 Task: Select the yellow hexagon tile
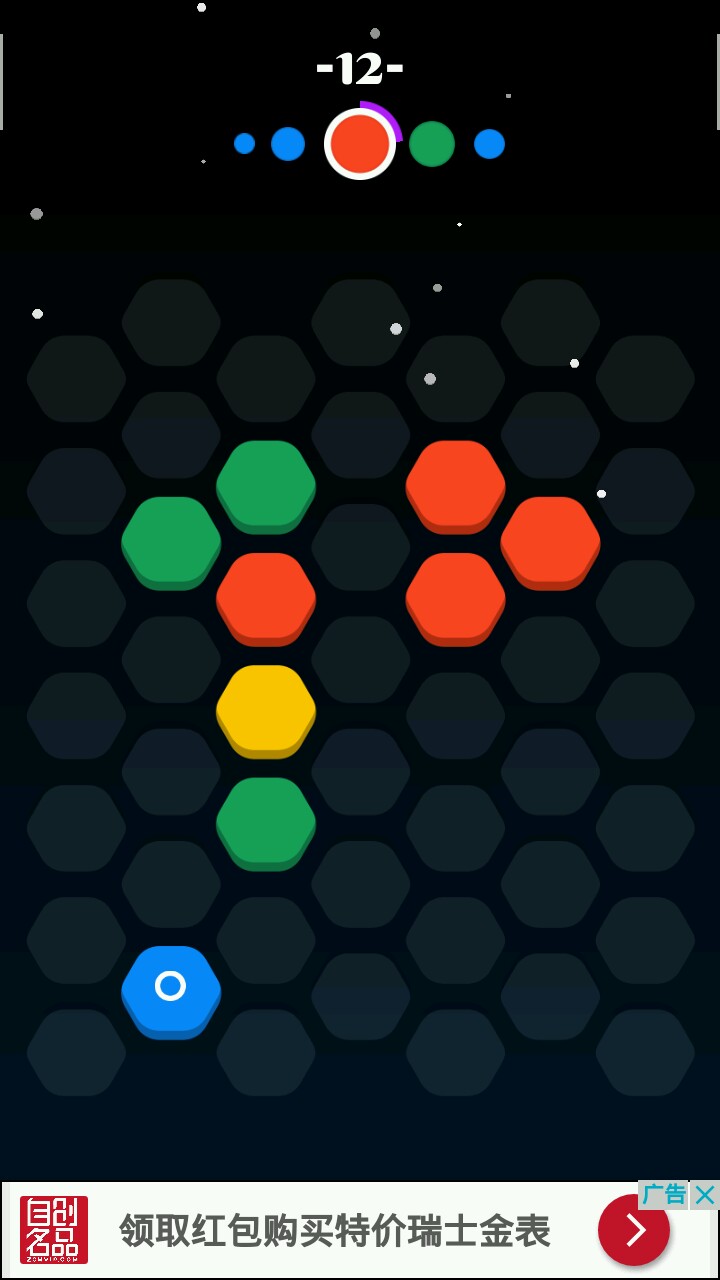[x=266, y=708]
